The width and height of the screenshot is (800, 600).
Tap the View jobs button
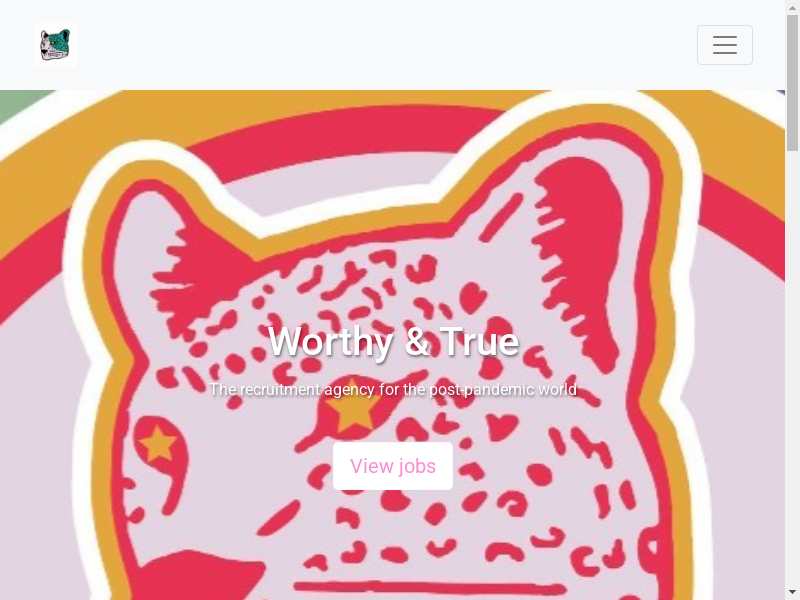393,466
